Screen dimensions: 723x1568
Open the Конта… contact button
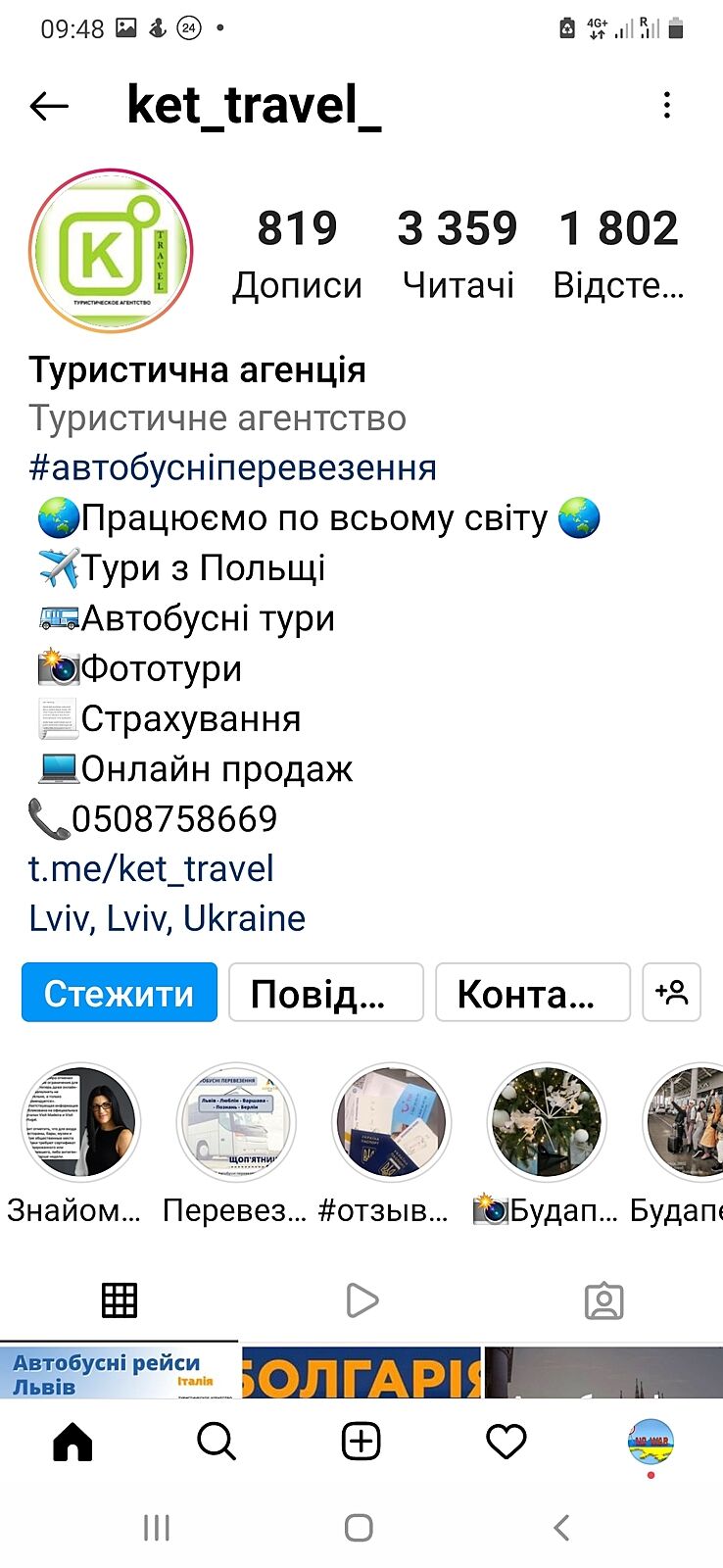(x=533, y=993)
